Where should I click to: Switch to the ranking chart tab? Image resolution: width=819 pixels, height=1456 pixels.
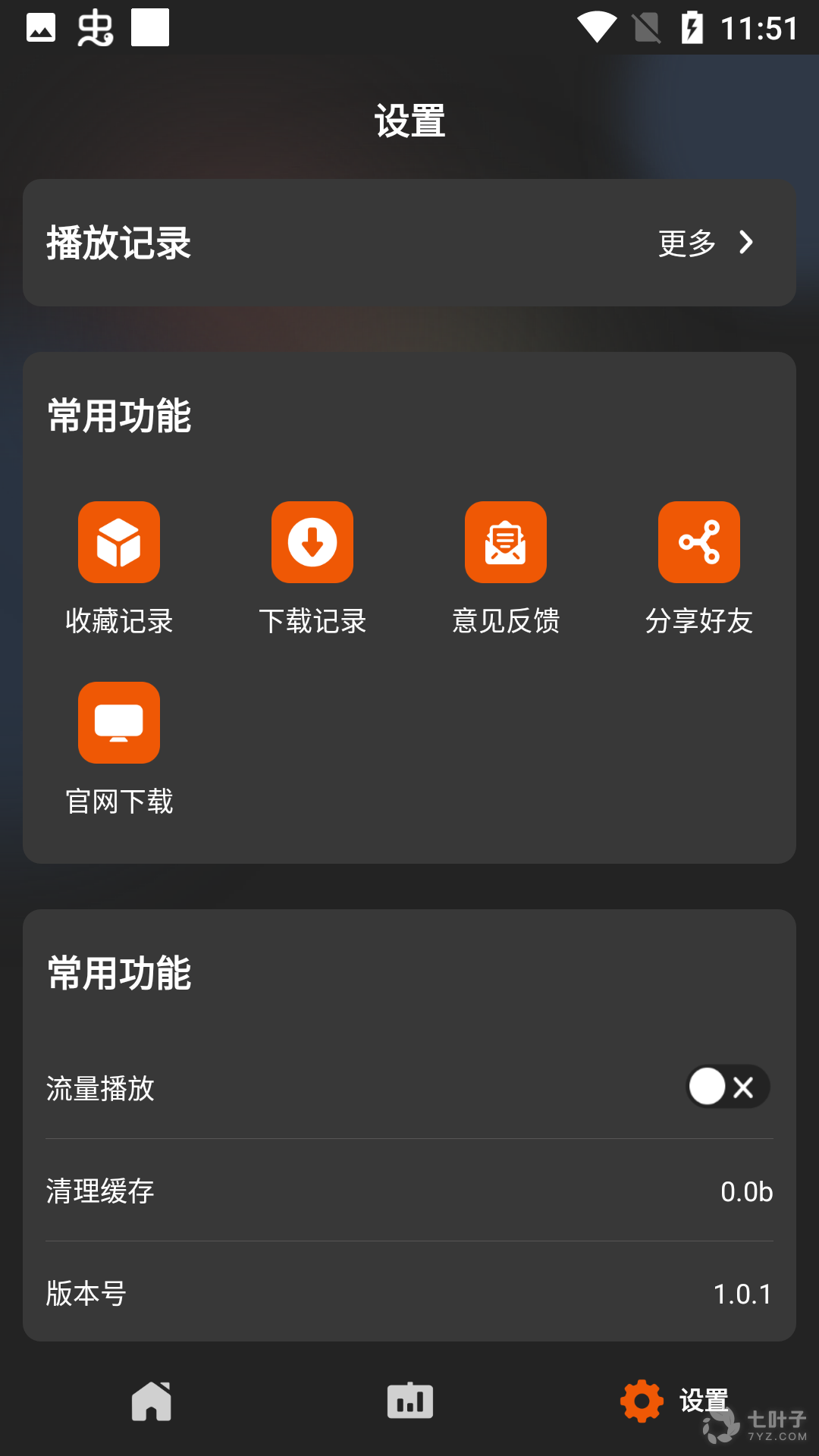pyautogui.click(x=409, y=1401)
